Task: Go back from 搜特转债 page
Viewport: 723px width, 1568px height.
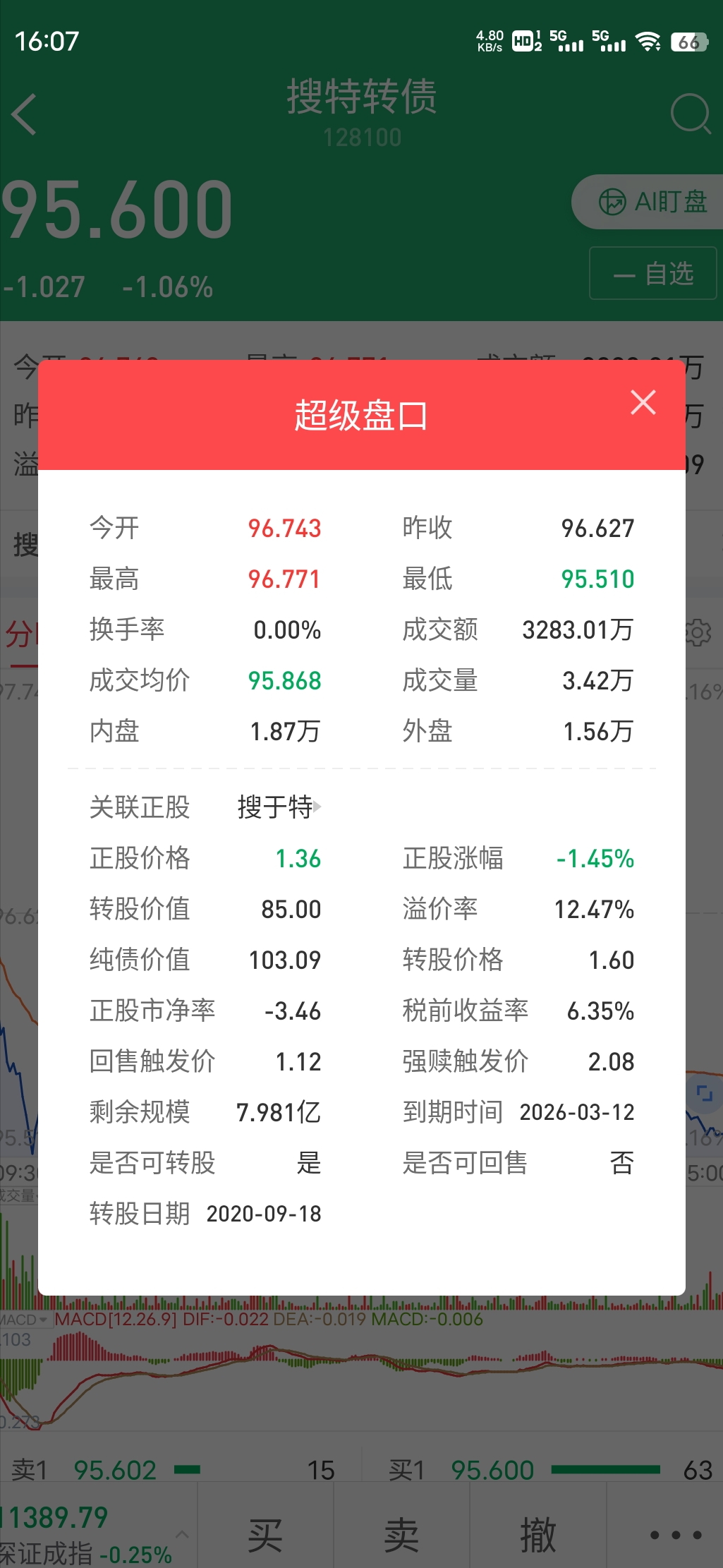Action: 25,114
